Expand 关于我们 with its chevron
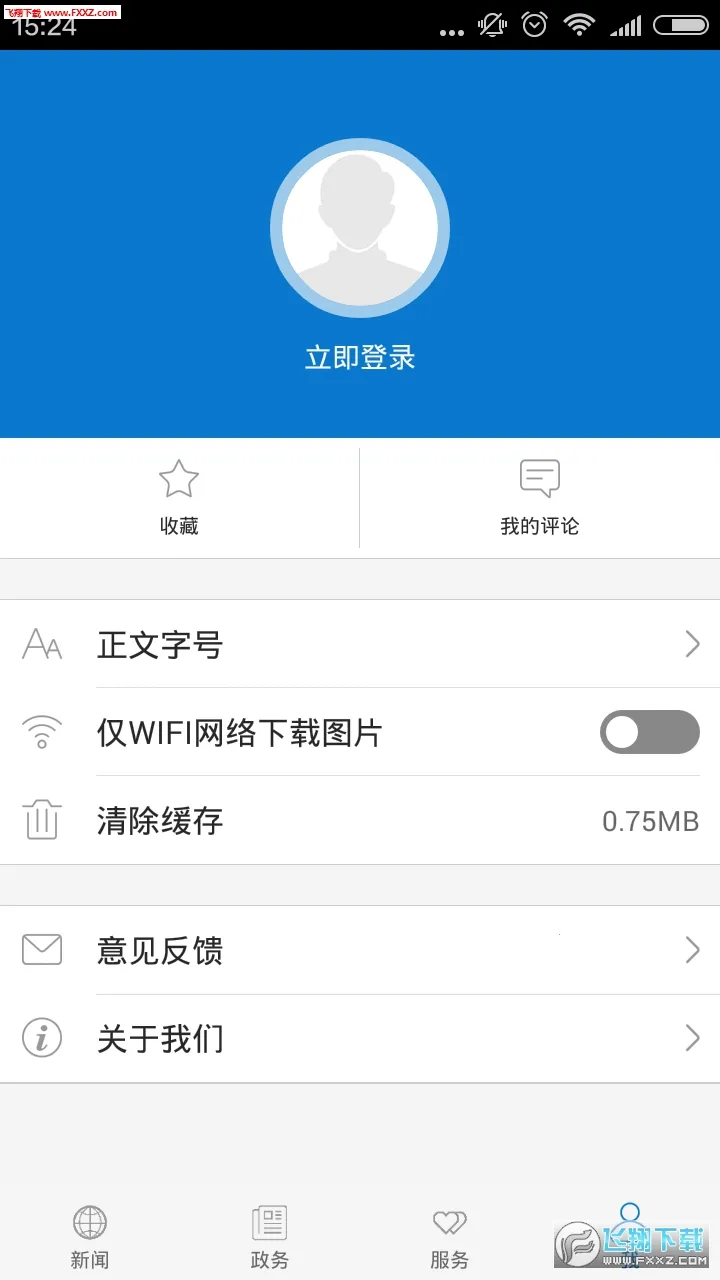 692,1038
